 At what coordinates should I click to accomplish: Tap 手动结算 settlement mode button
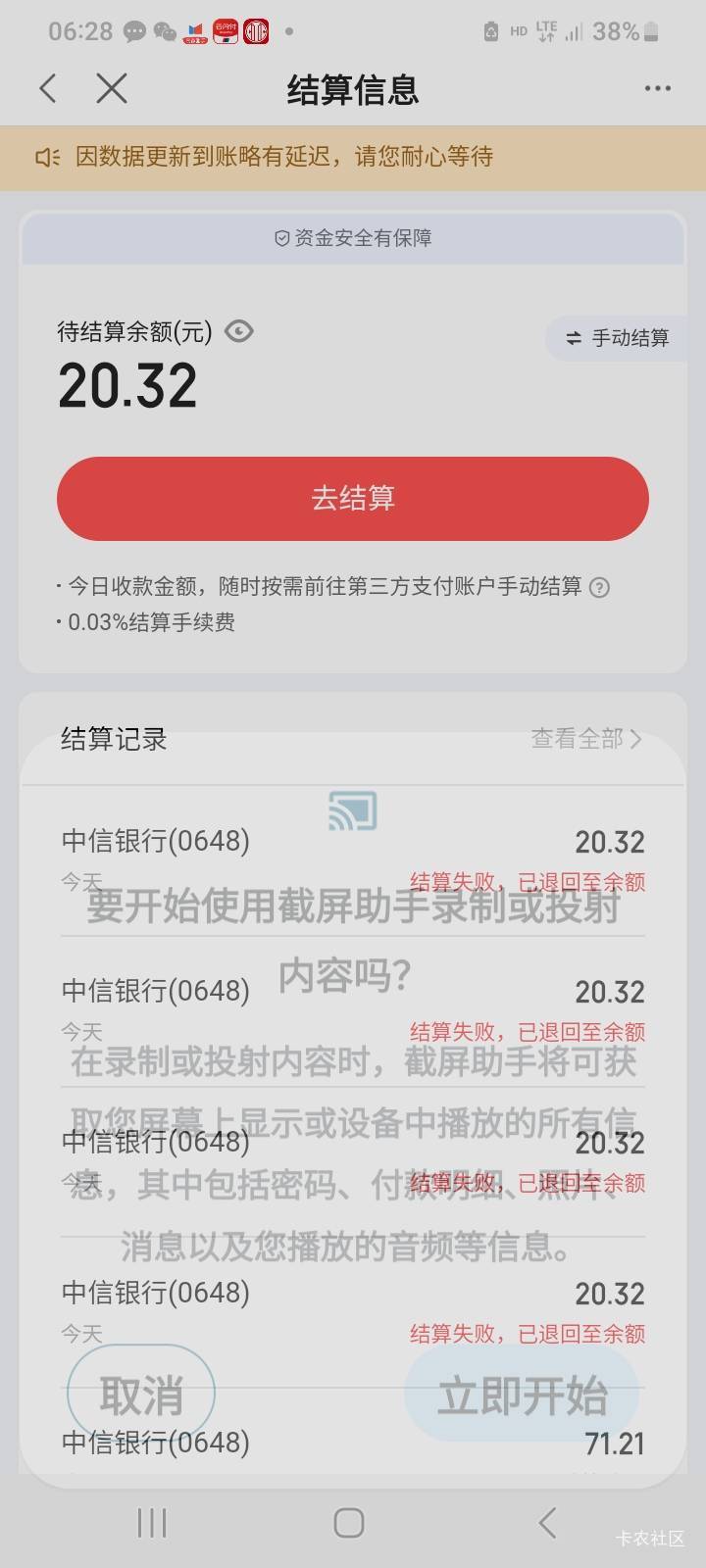(x=617, y=338)
